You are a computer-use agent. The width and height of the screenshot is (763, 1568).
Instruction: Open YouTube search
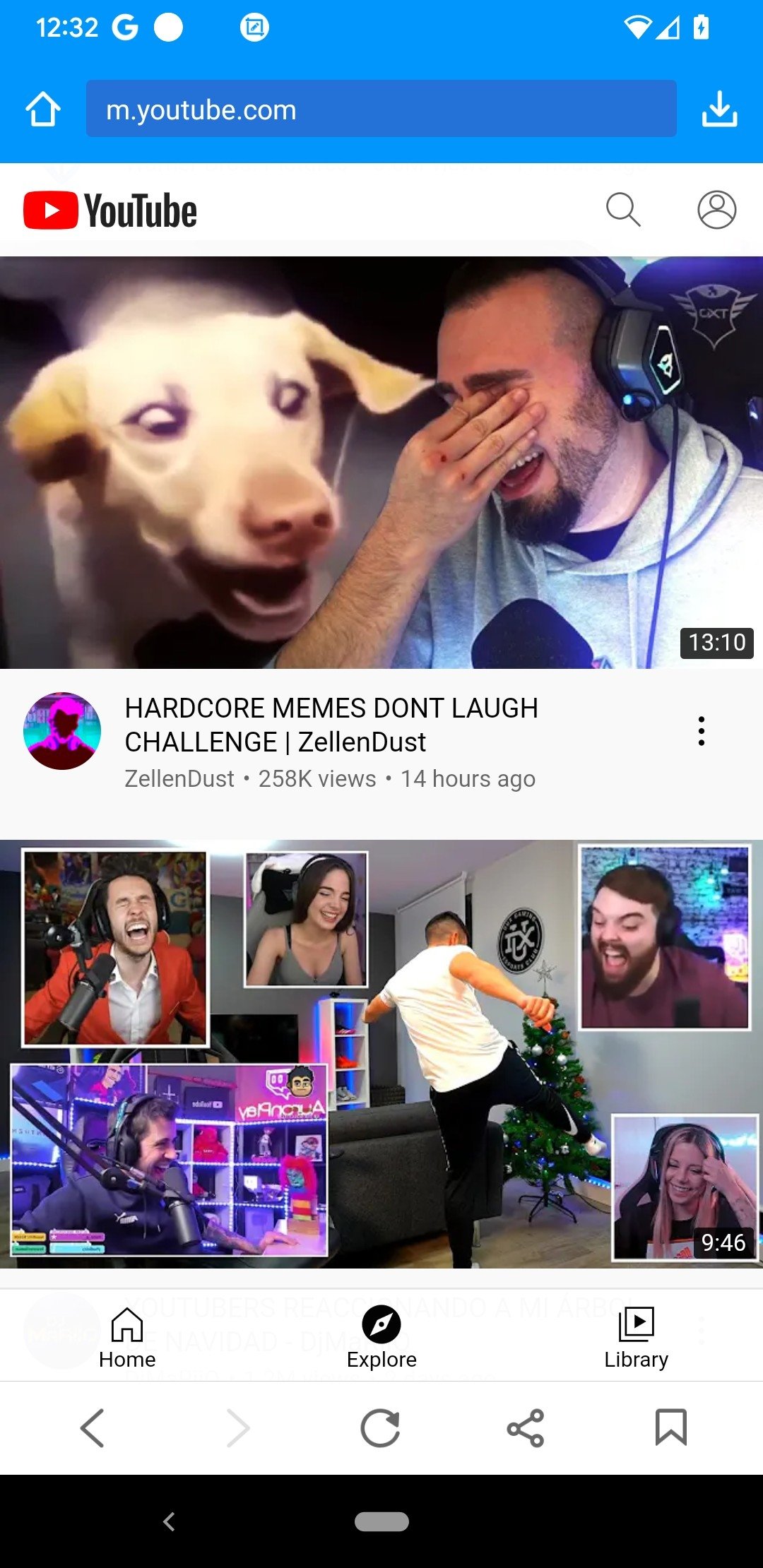(x=623, y=210)
